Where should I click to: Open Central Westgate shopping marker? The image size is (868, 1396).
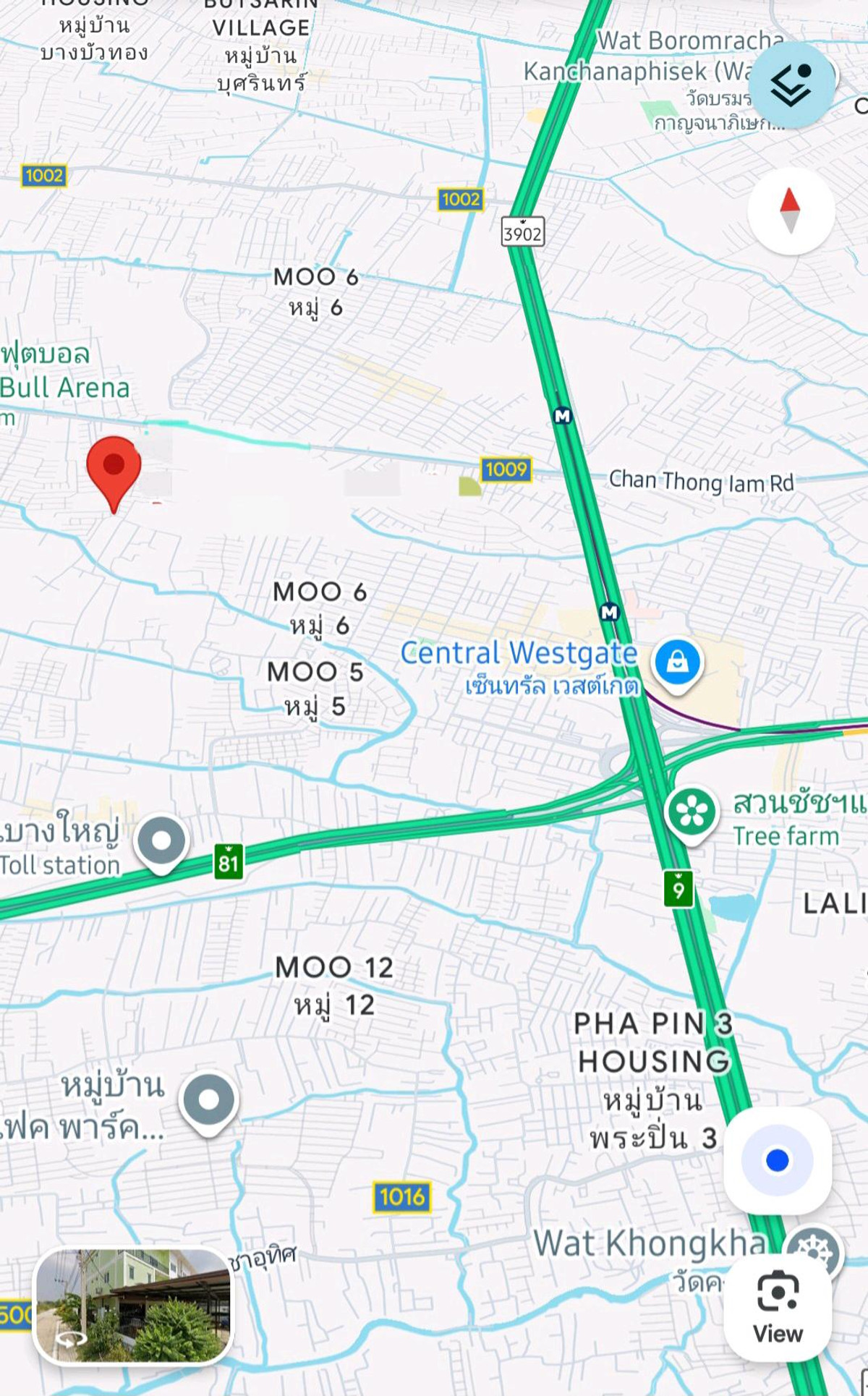coord(677,663)
